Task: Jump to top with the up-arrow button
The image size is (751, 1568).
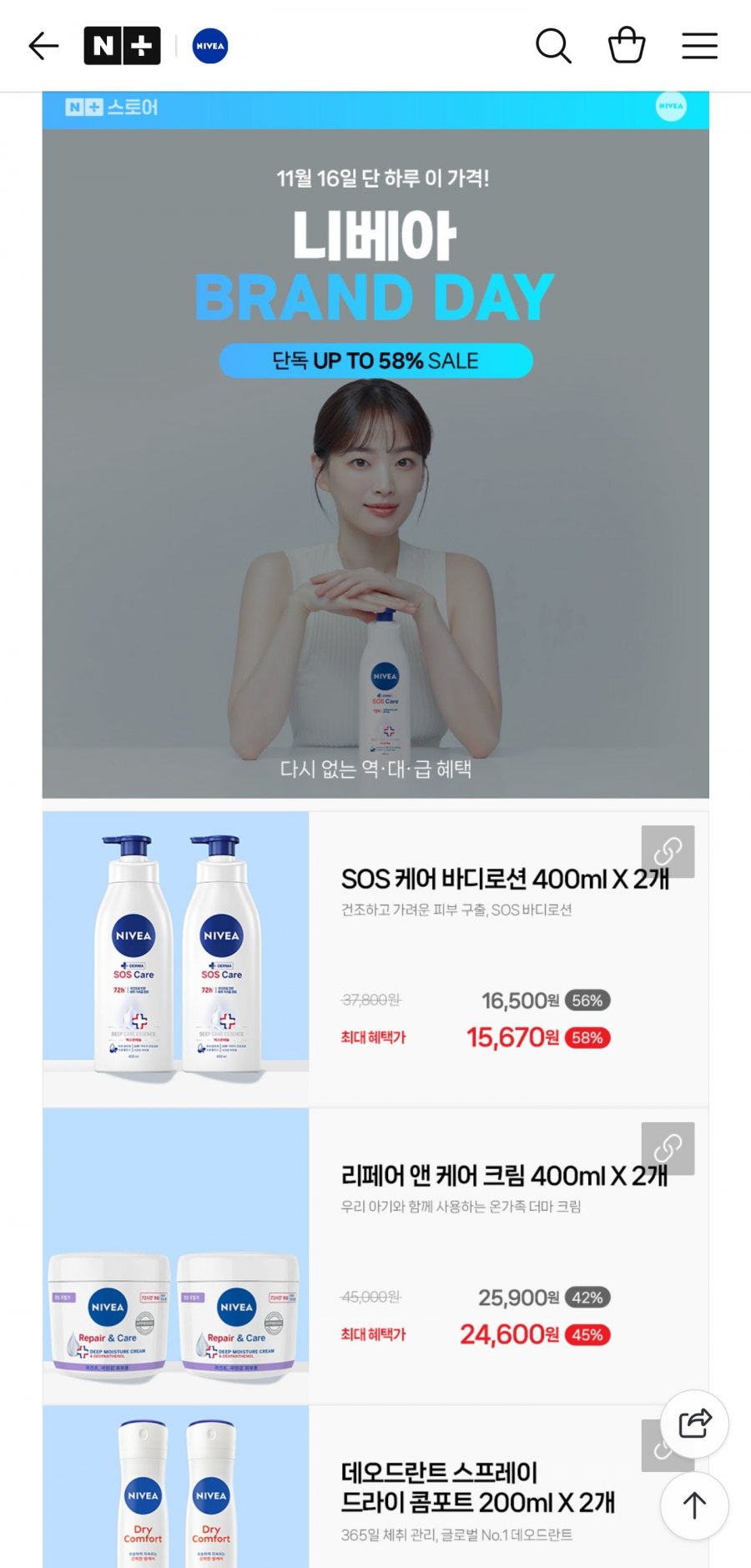Action: click(x=694, y=1505)
